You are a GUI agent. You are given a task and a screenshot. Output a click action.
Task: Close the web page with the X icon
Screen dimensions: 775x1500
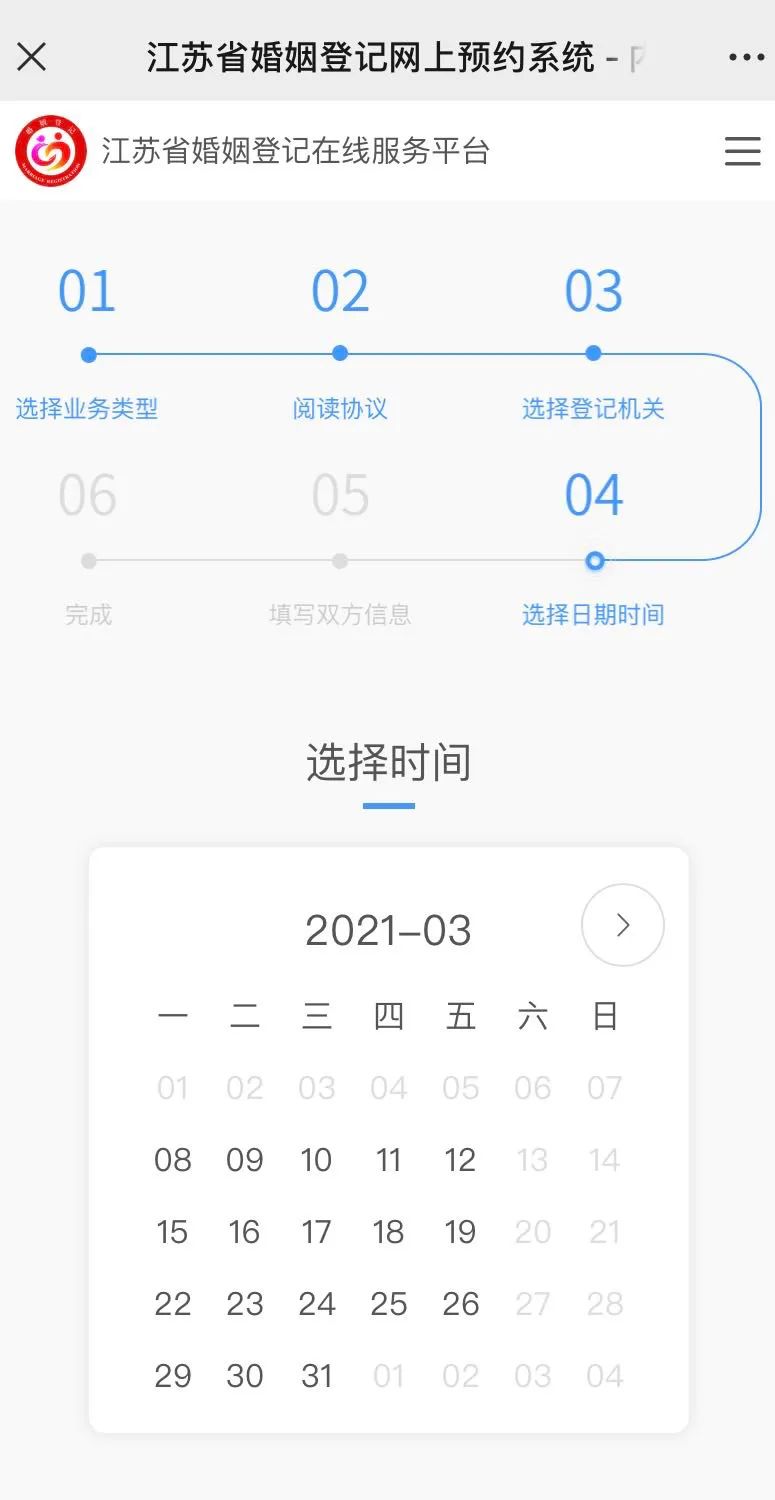click(32, 57)
